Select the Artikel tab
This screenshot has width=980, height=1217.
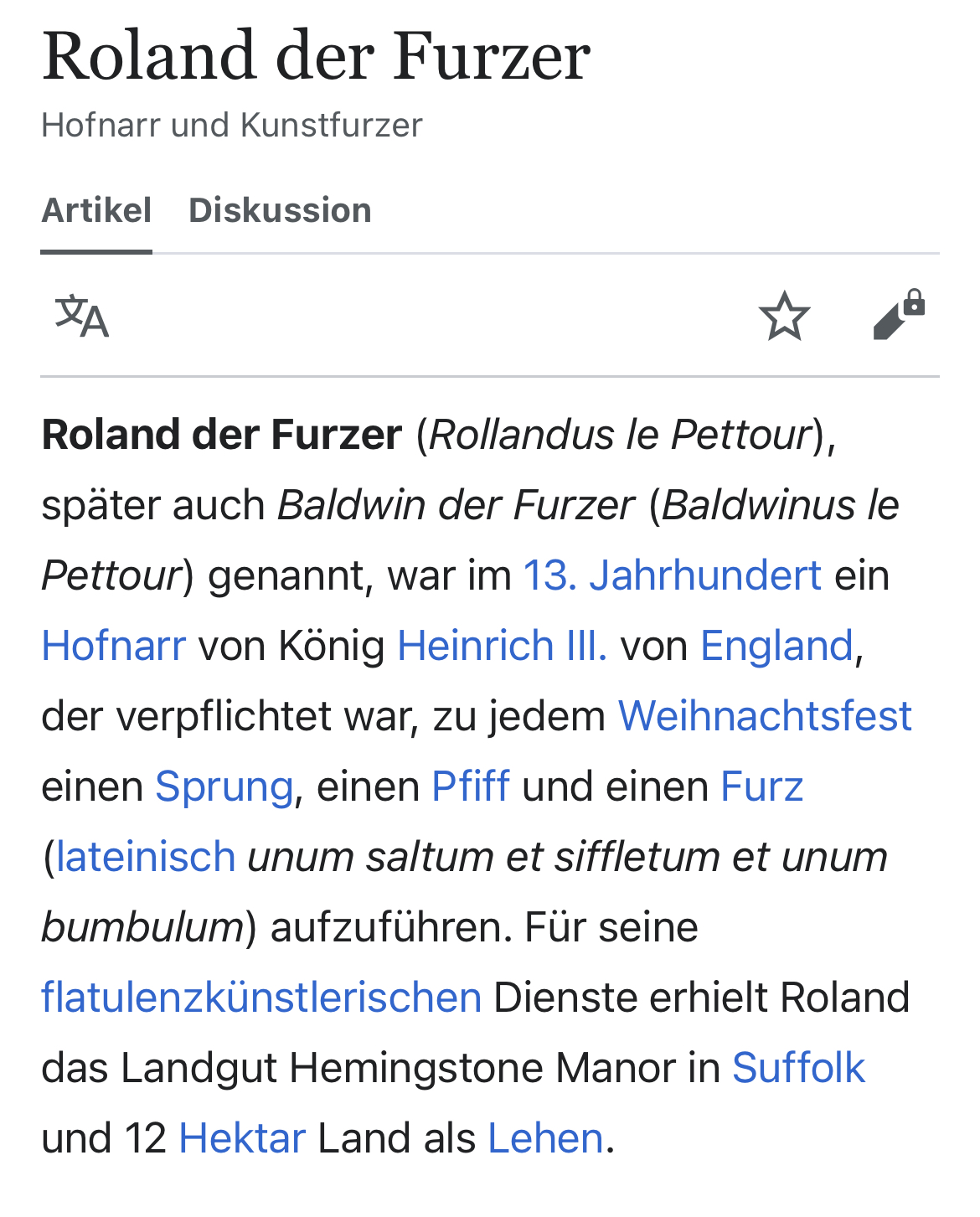[x=96, y=210]
